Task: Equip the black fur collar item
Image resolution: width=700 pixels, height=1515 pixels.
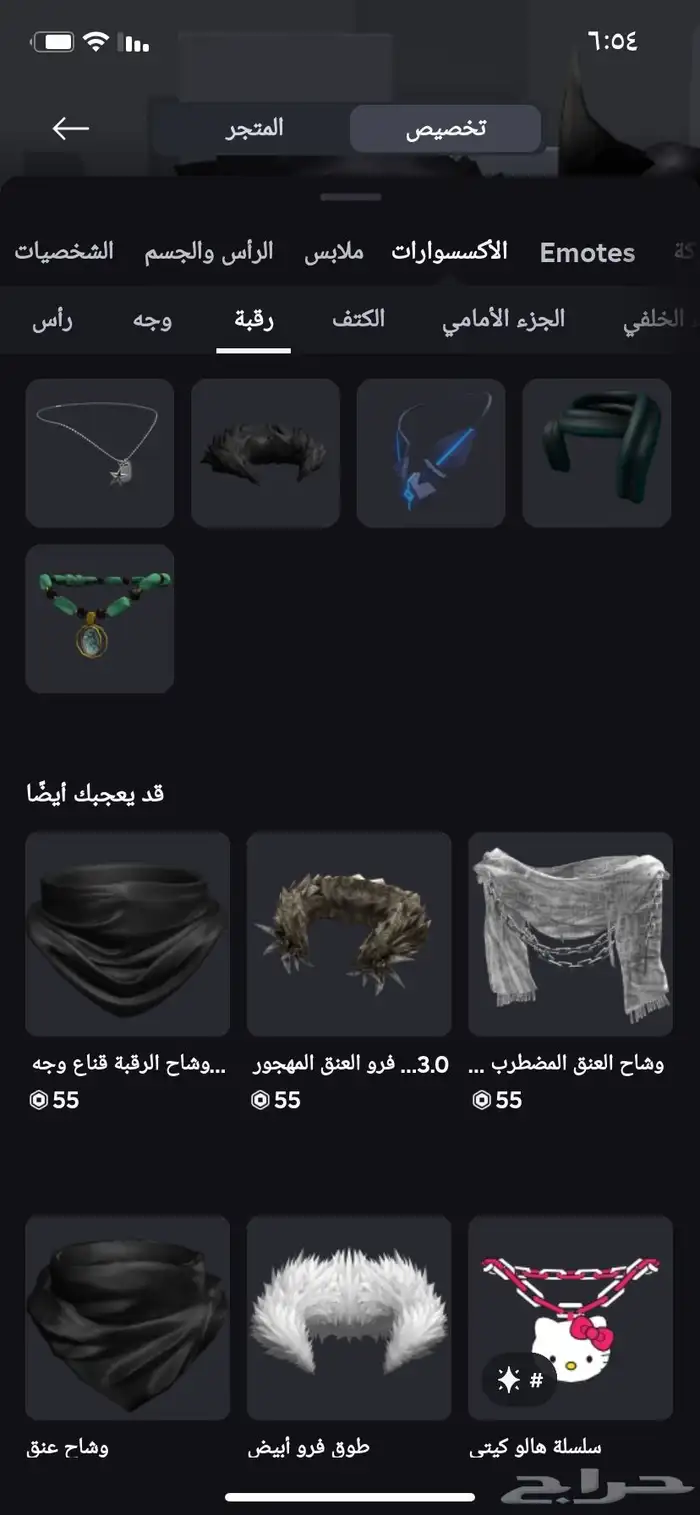Action: [x=265, y=453]
